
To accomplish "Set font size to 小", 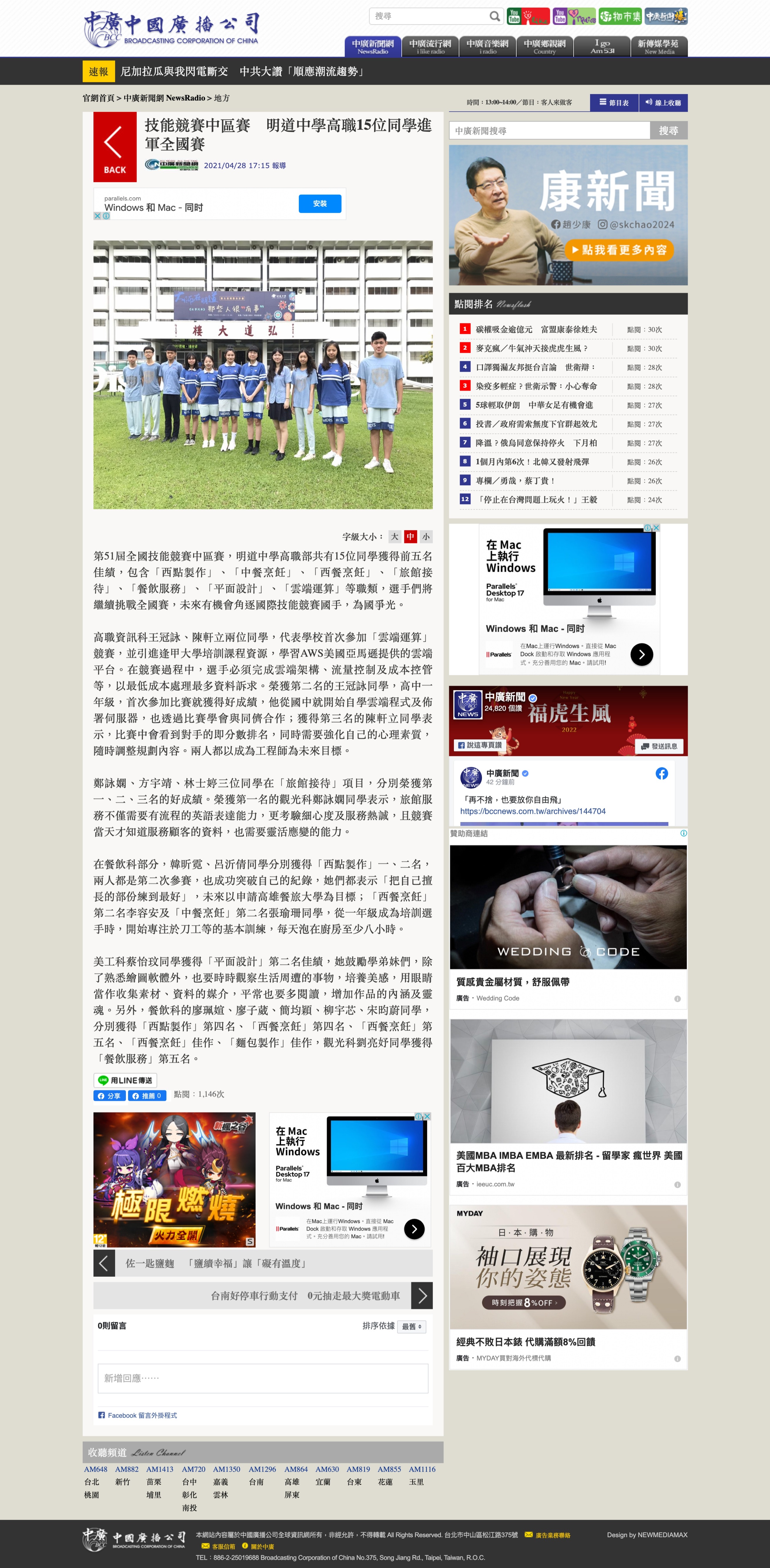I will click(x=426, y=536).
